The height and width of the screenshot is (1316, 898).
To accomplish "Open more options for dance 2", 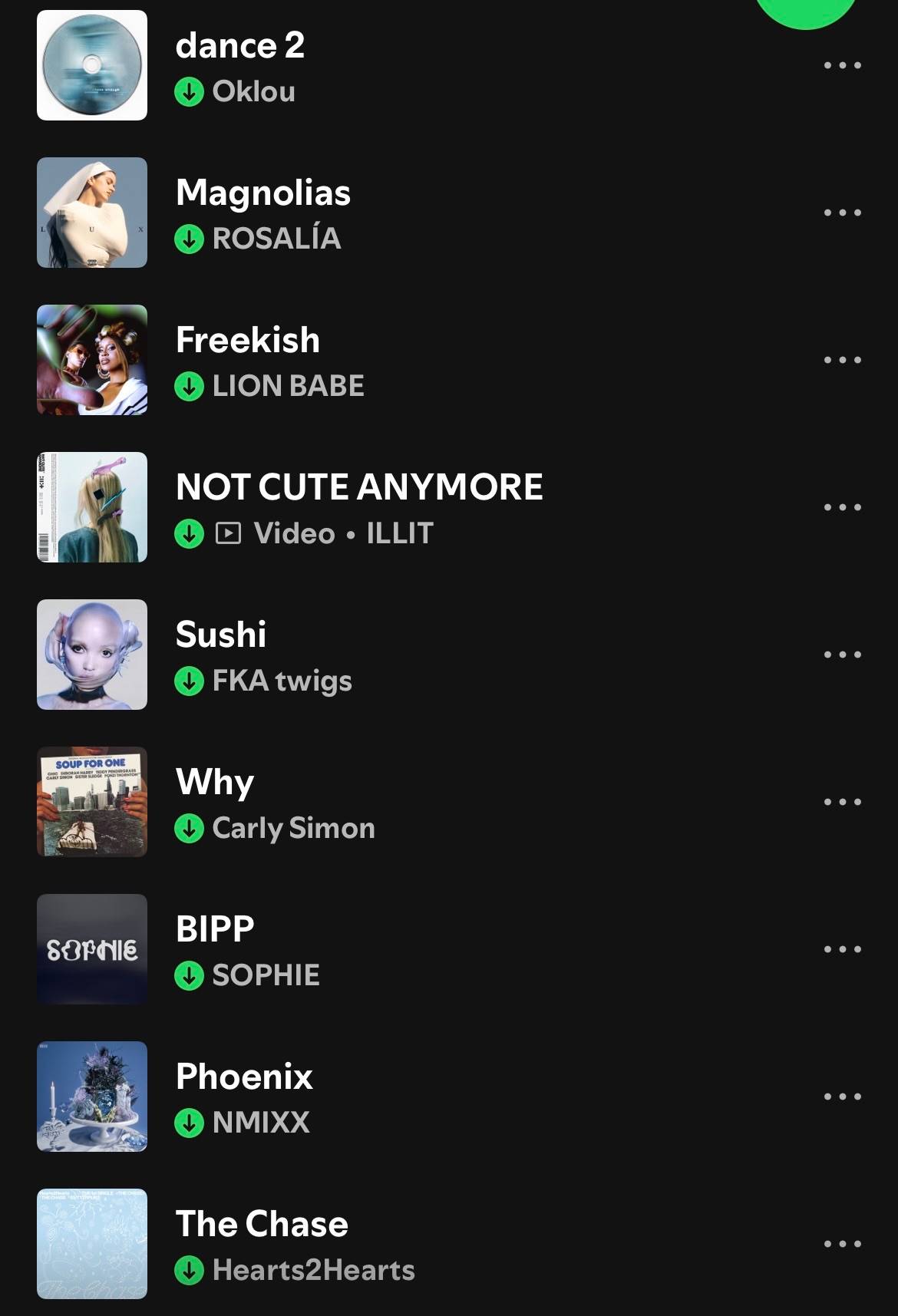I will tap(842, 65).
